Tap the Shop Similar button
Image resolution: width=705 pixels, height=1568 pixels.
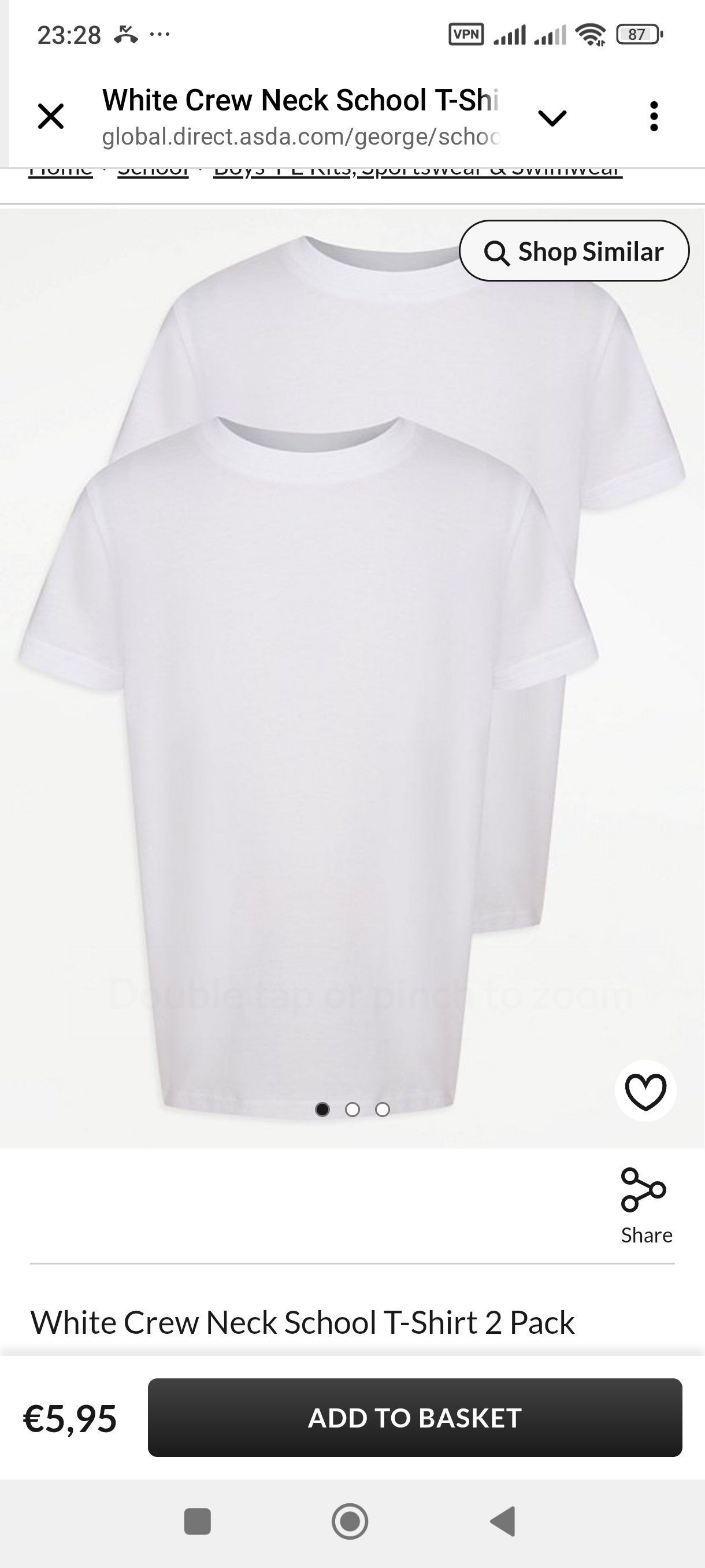[x=574, y=251]
